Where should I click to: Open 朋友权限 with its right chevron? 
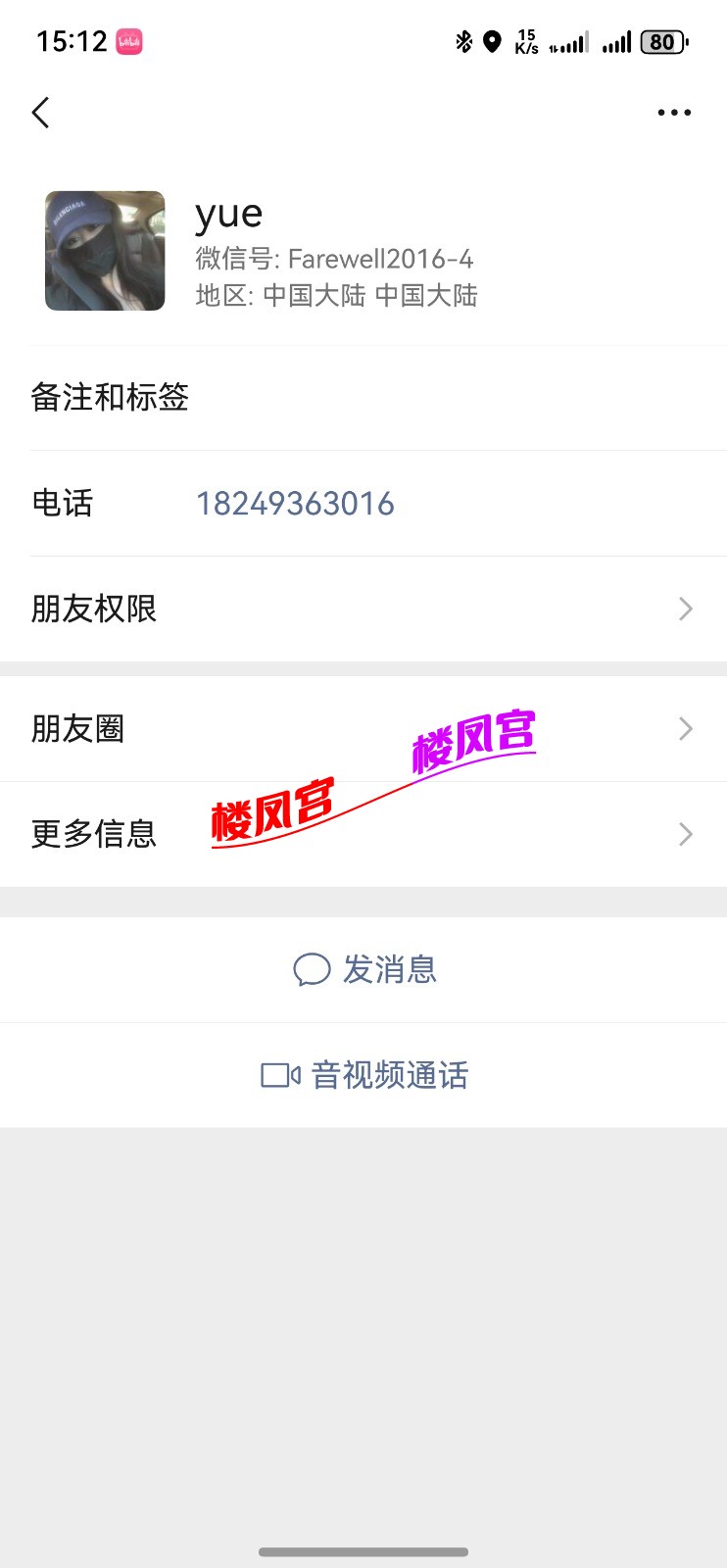tap(685, 609)
